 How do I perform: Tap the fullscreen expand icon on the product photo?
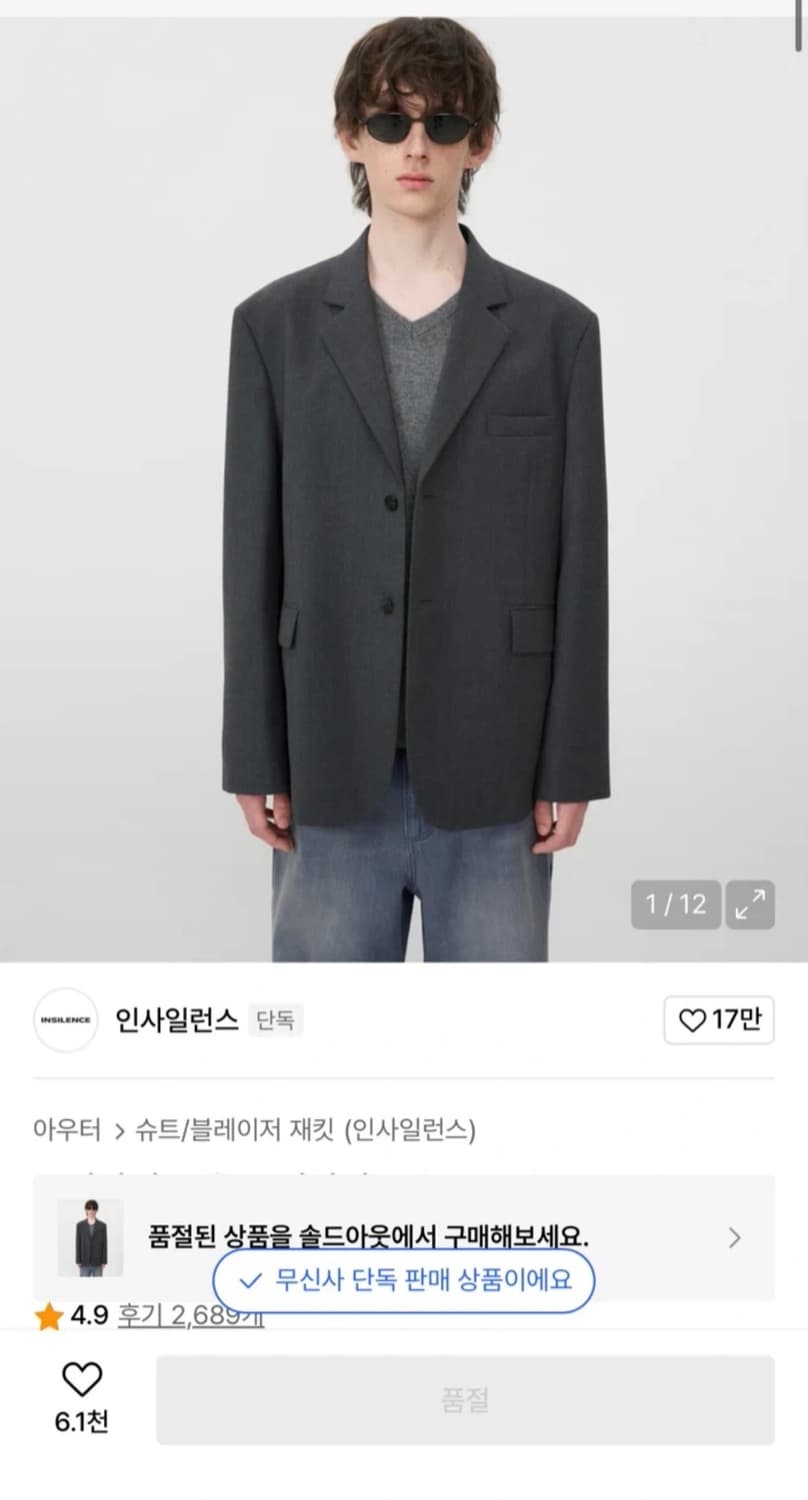[750, 903]
